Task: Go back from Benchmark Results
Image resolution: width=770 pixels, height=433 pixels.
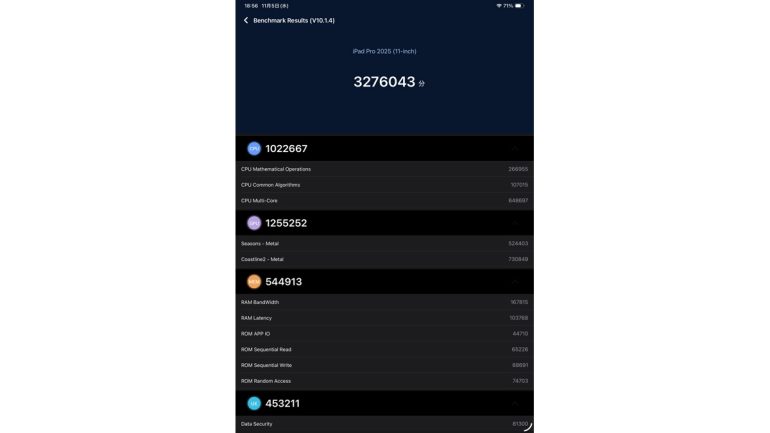Action: (246, 20)
